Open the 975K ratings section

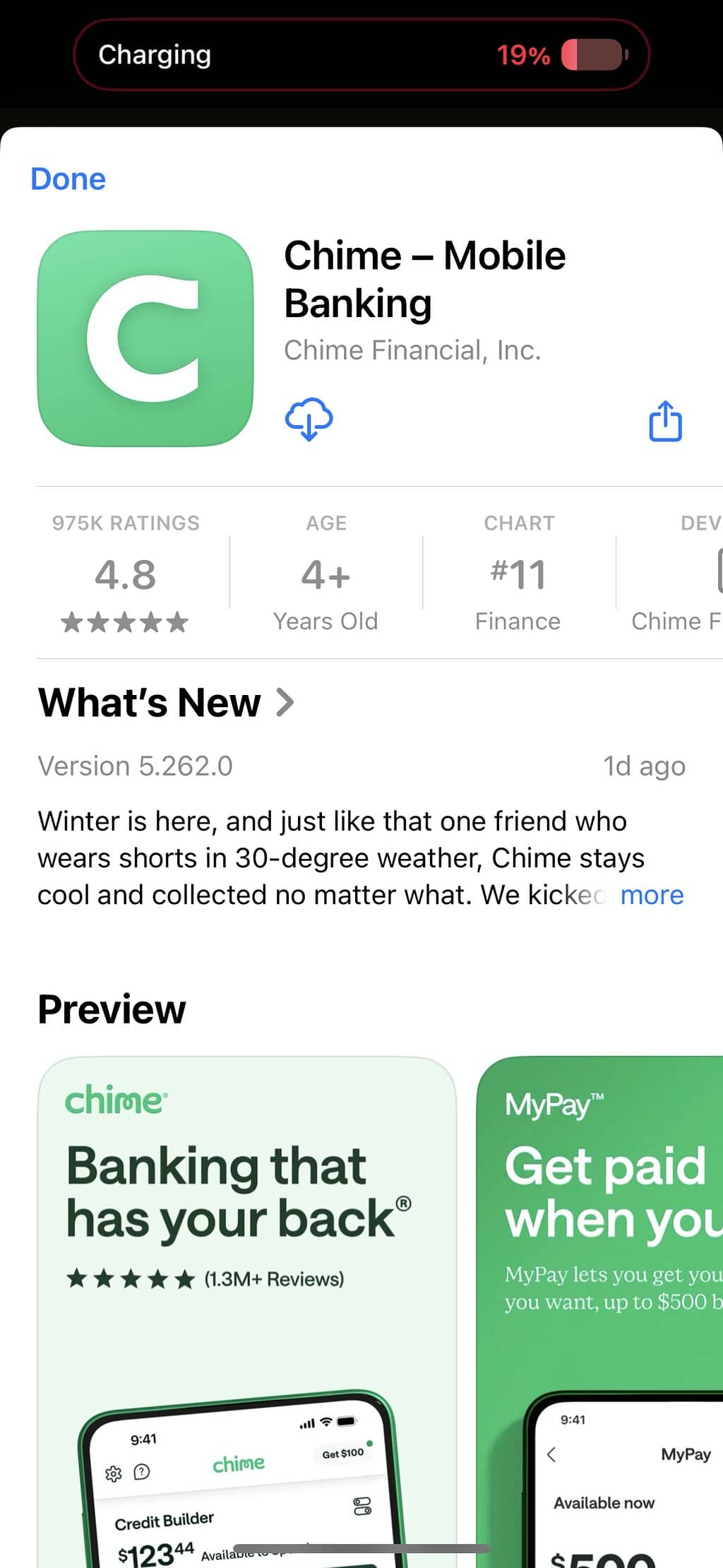click(x=126, y=573)
